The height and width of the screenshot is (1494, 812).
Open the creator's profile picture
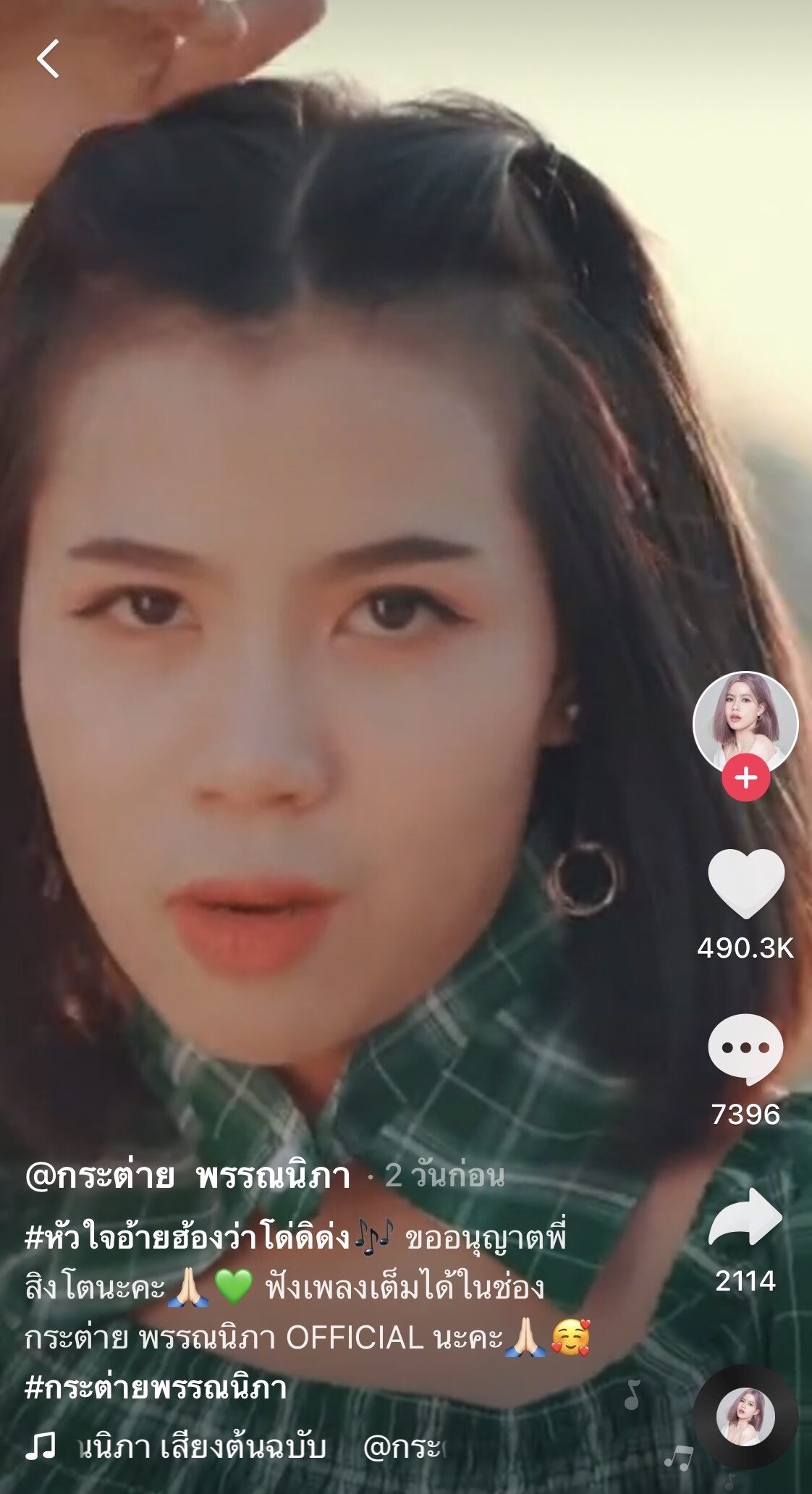click(745, 723)
